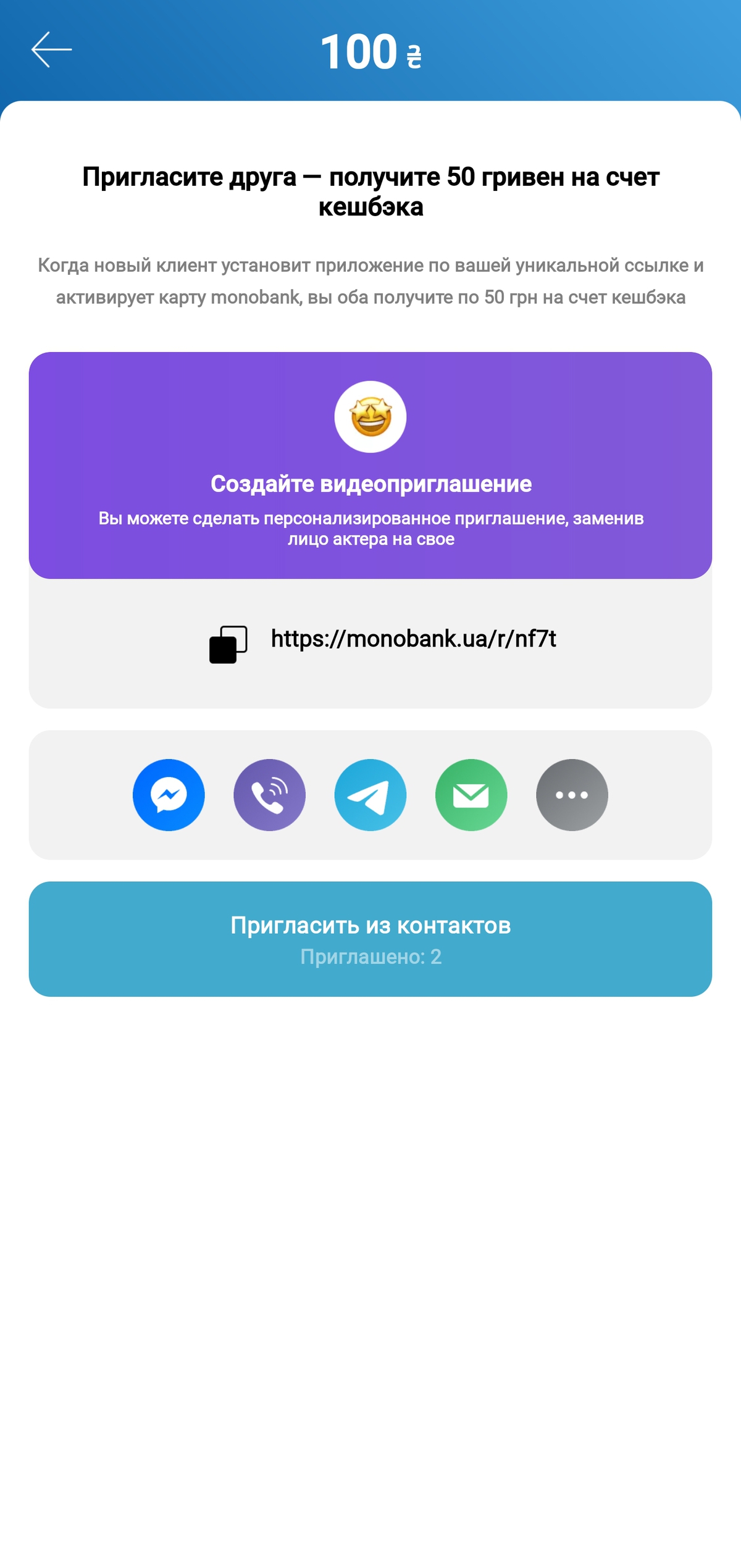Image resolution: width=741 pixels, height=1568 pixels.
Task: Open more sharing options
Action: [572, 795]
